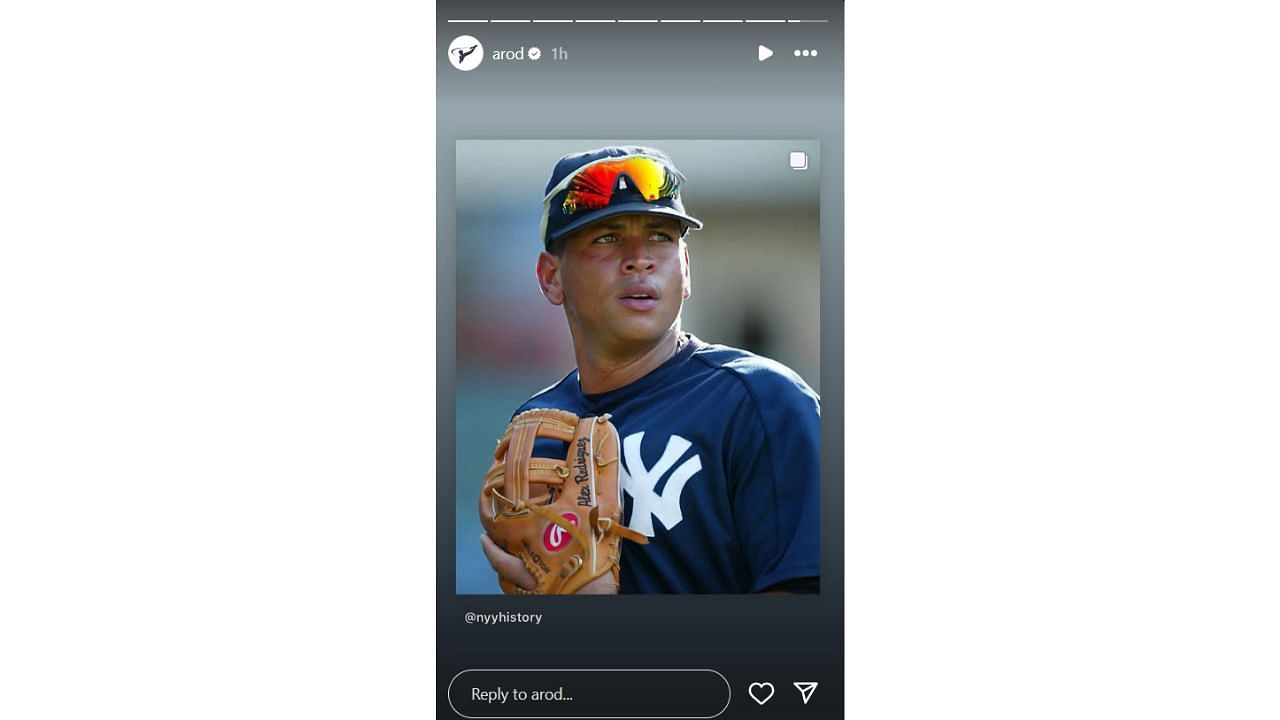This screenshot has width=1280, height=720.
Task: Resume story playback
Action: (765, 53)
